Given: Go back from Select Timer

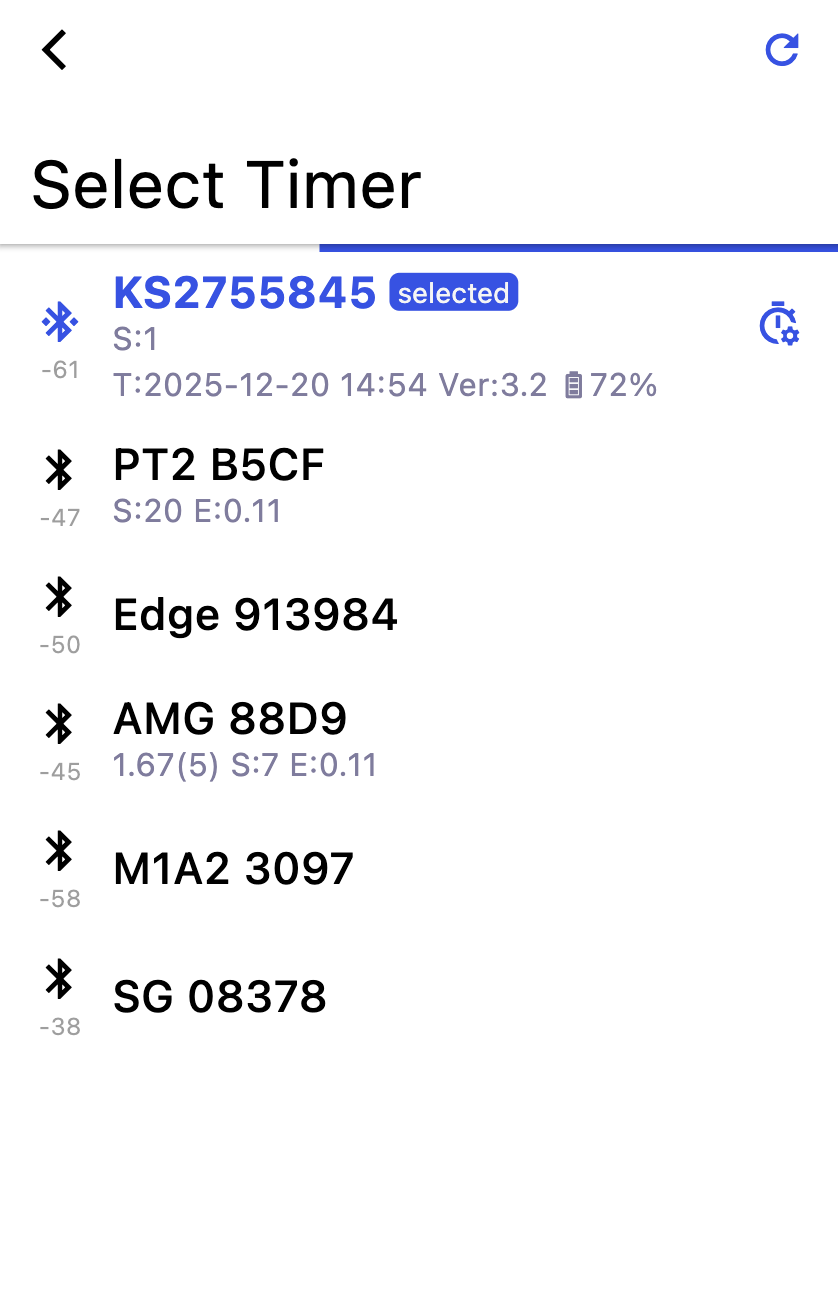Looking at the screenshot, I should [x=54, y=50].
